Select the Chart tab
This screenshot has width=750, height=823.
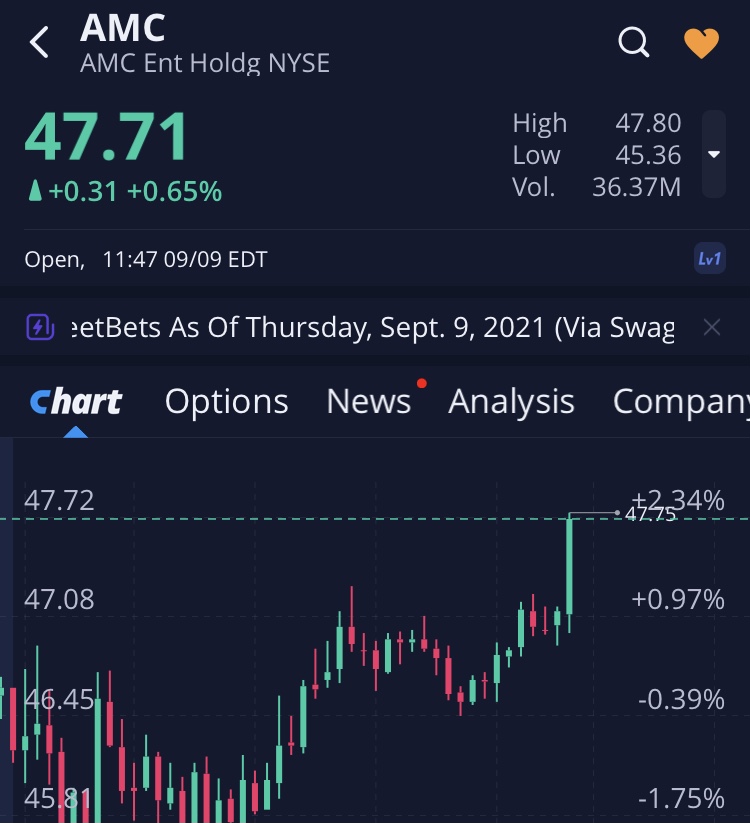(x=76, y=401)
